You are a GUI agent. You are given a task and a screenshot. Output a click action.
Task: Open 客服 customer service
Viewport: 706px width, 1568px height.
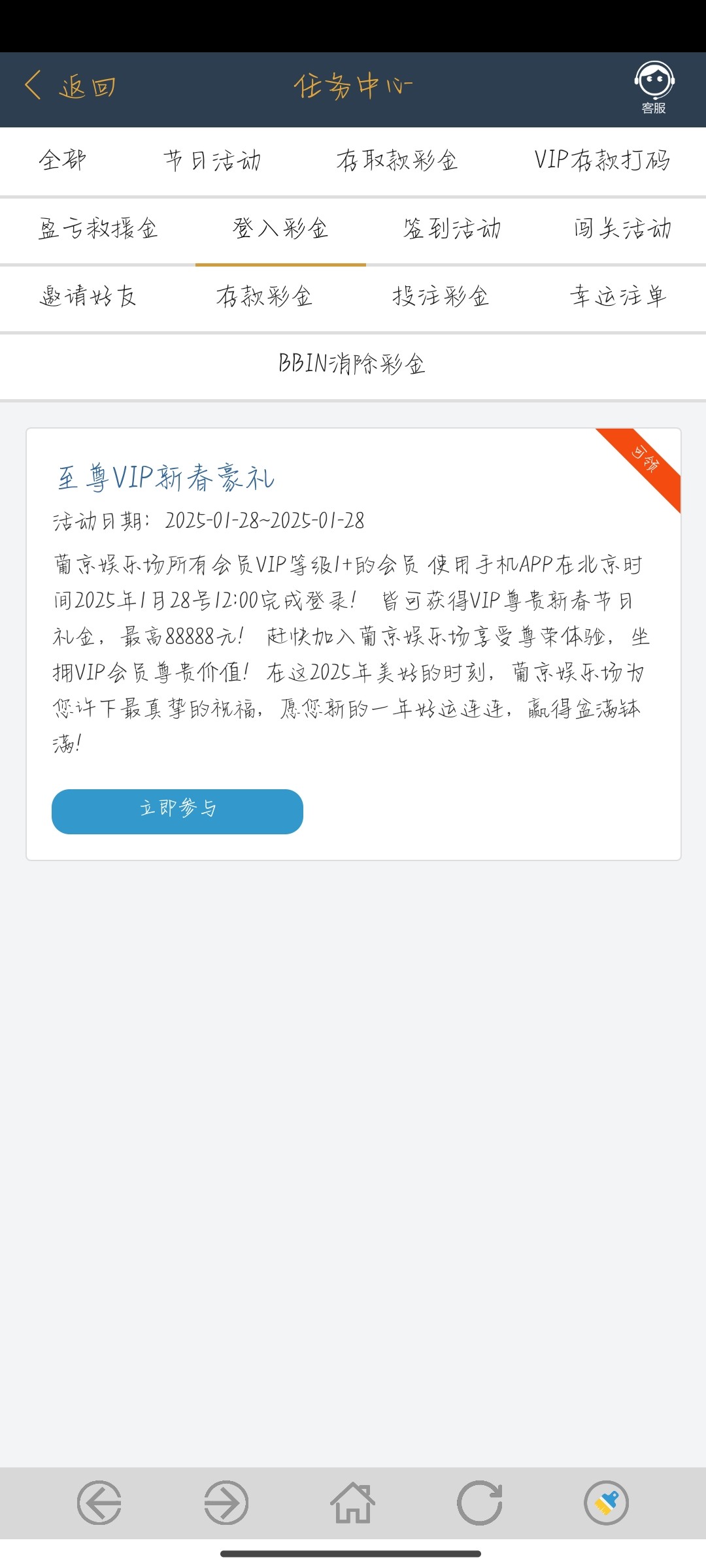pos(654,88)
